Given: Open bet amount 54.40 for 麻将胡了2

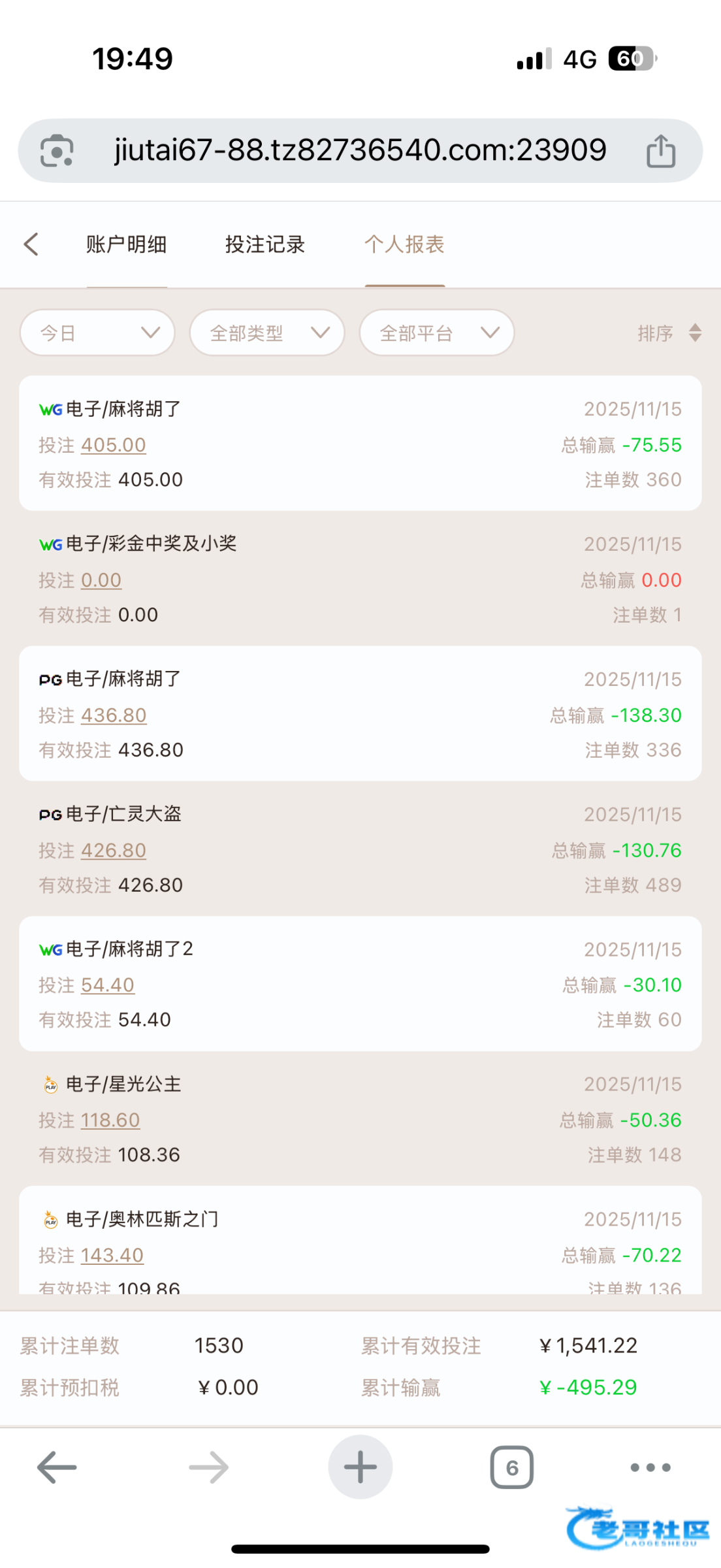Looking at the screenshot, I should (108, 985).
